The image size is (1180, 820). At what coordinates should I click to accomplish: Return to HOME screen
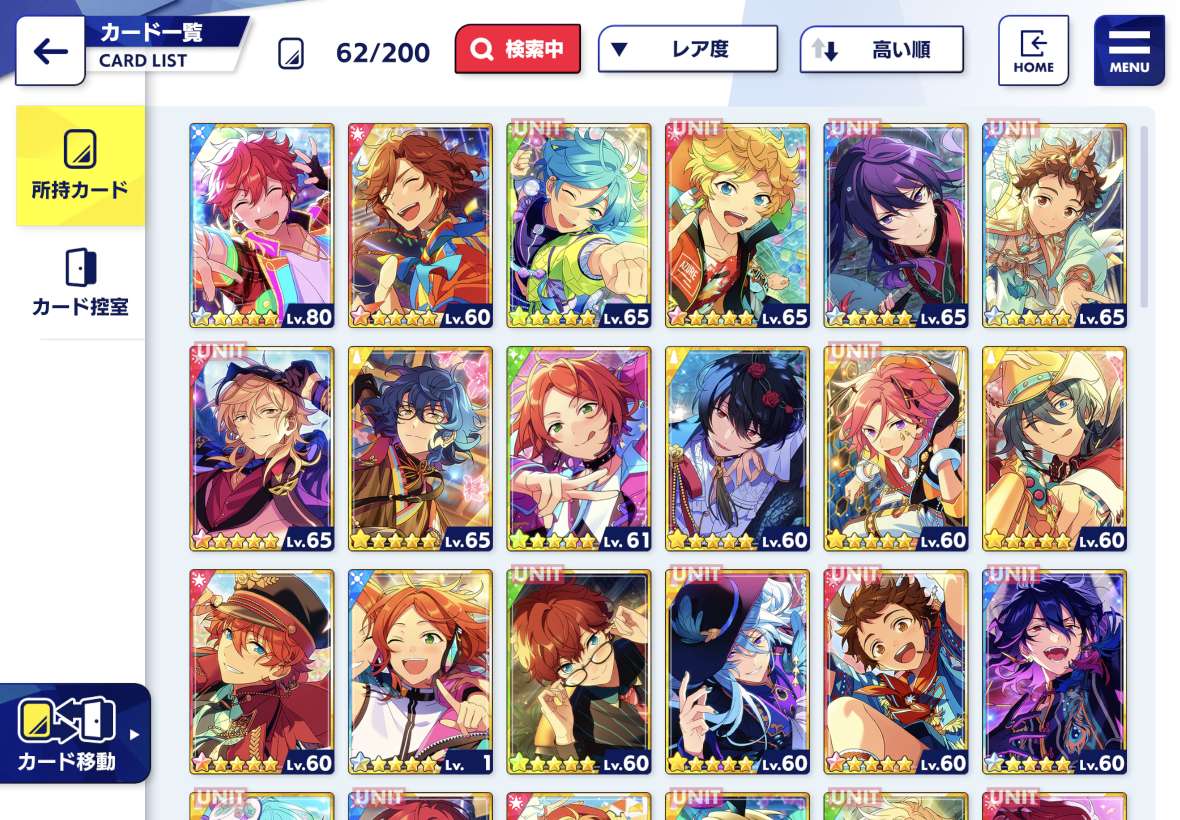(x=1033, y=50)
